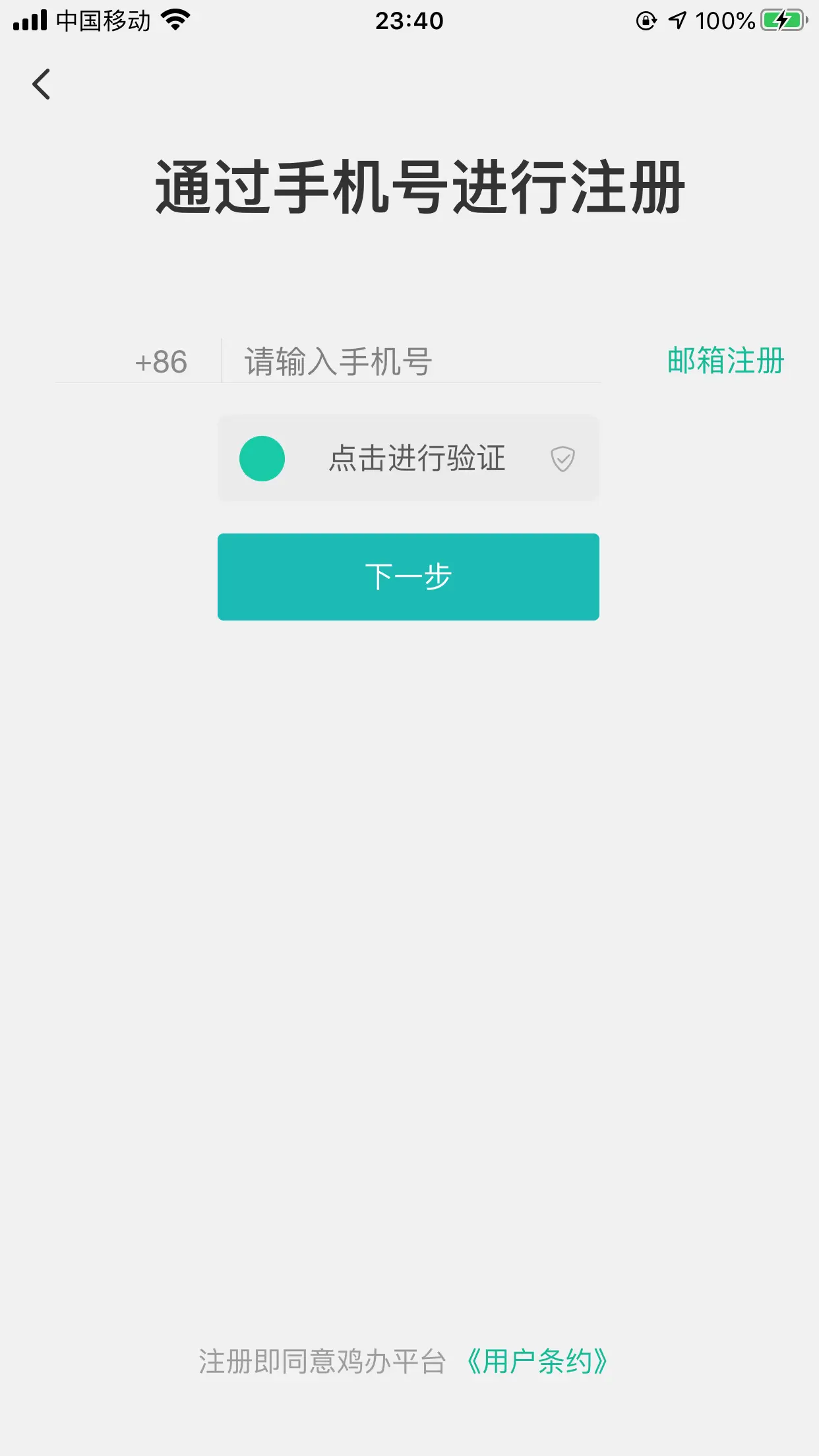Switch to 邮箱注册 email registration
This screenshot has height=1456, width=819.
tap(726, 361)
